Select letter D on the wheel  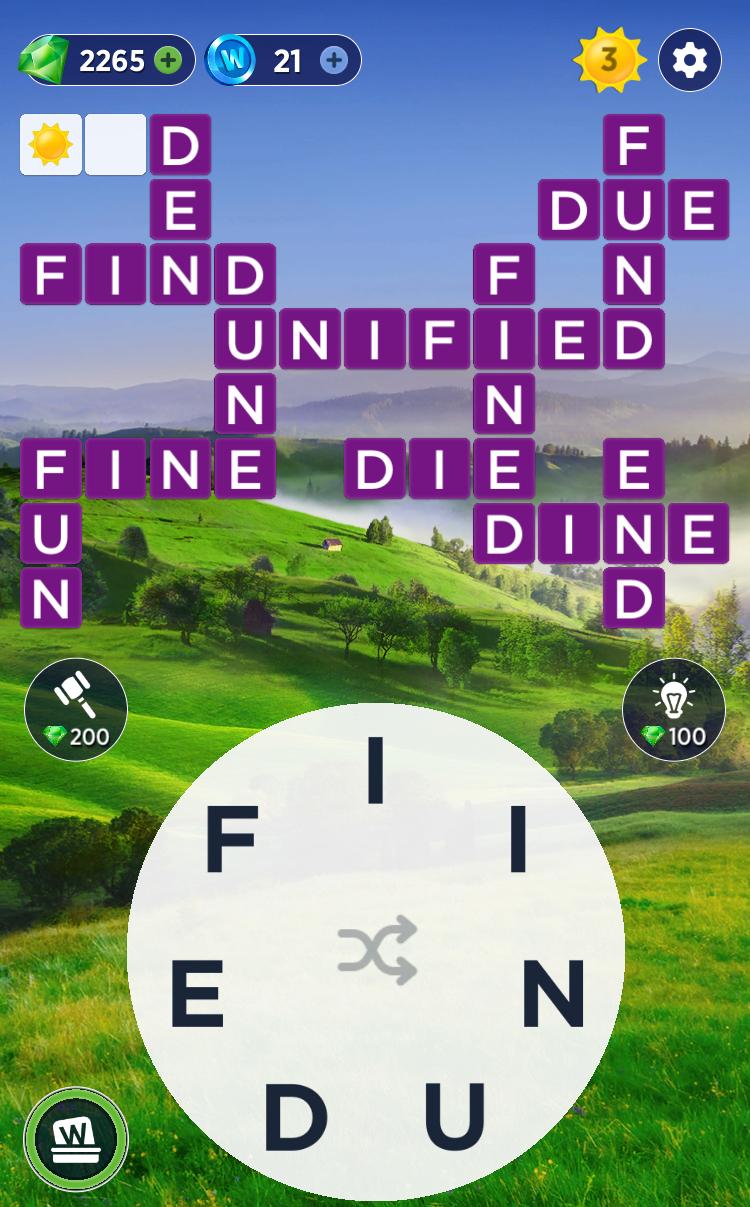295,1116
